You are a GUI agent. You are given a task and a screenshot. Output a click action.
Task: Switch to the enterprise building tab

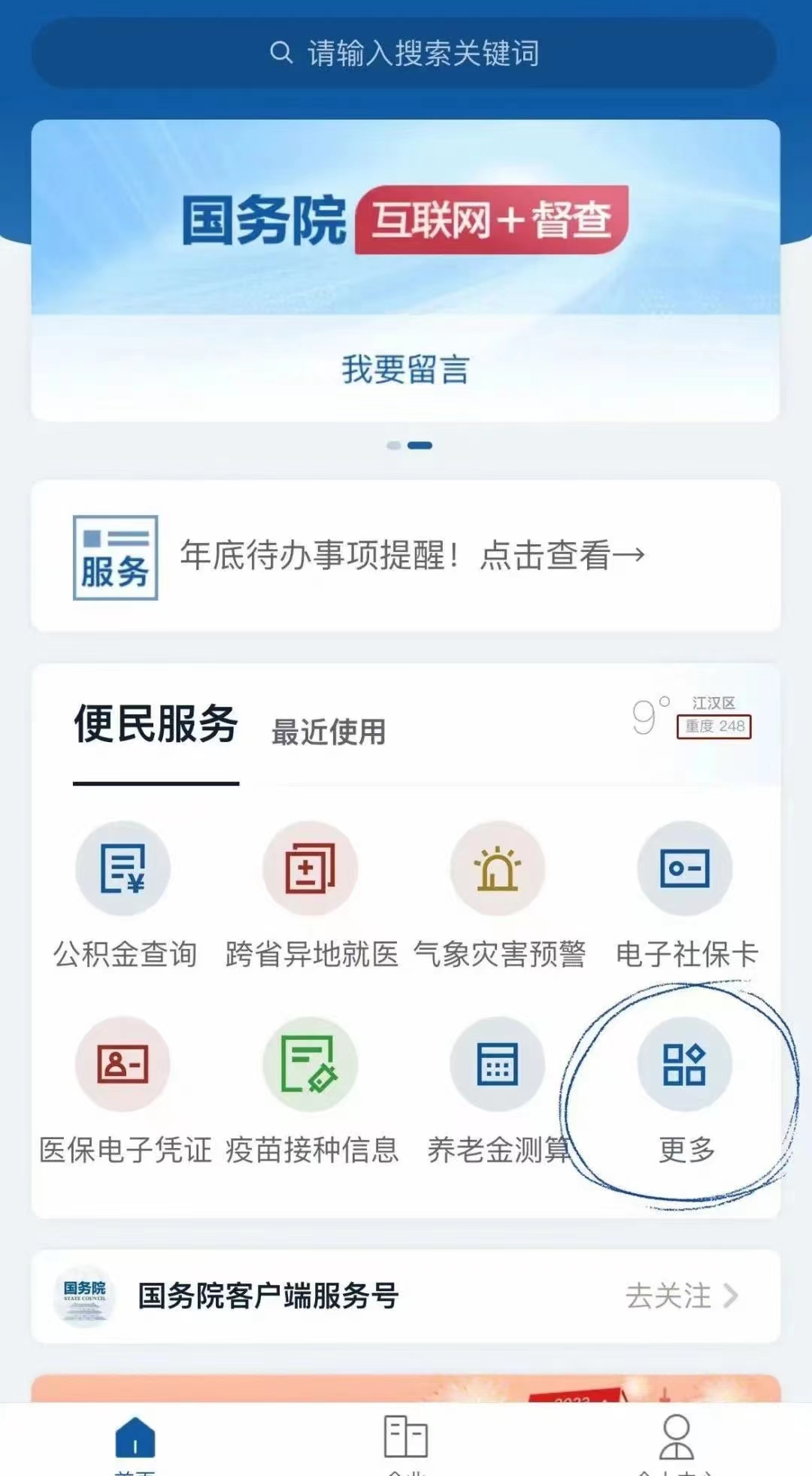coord(405,1441)
